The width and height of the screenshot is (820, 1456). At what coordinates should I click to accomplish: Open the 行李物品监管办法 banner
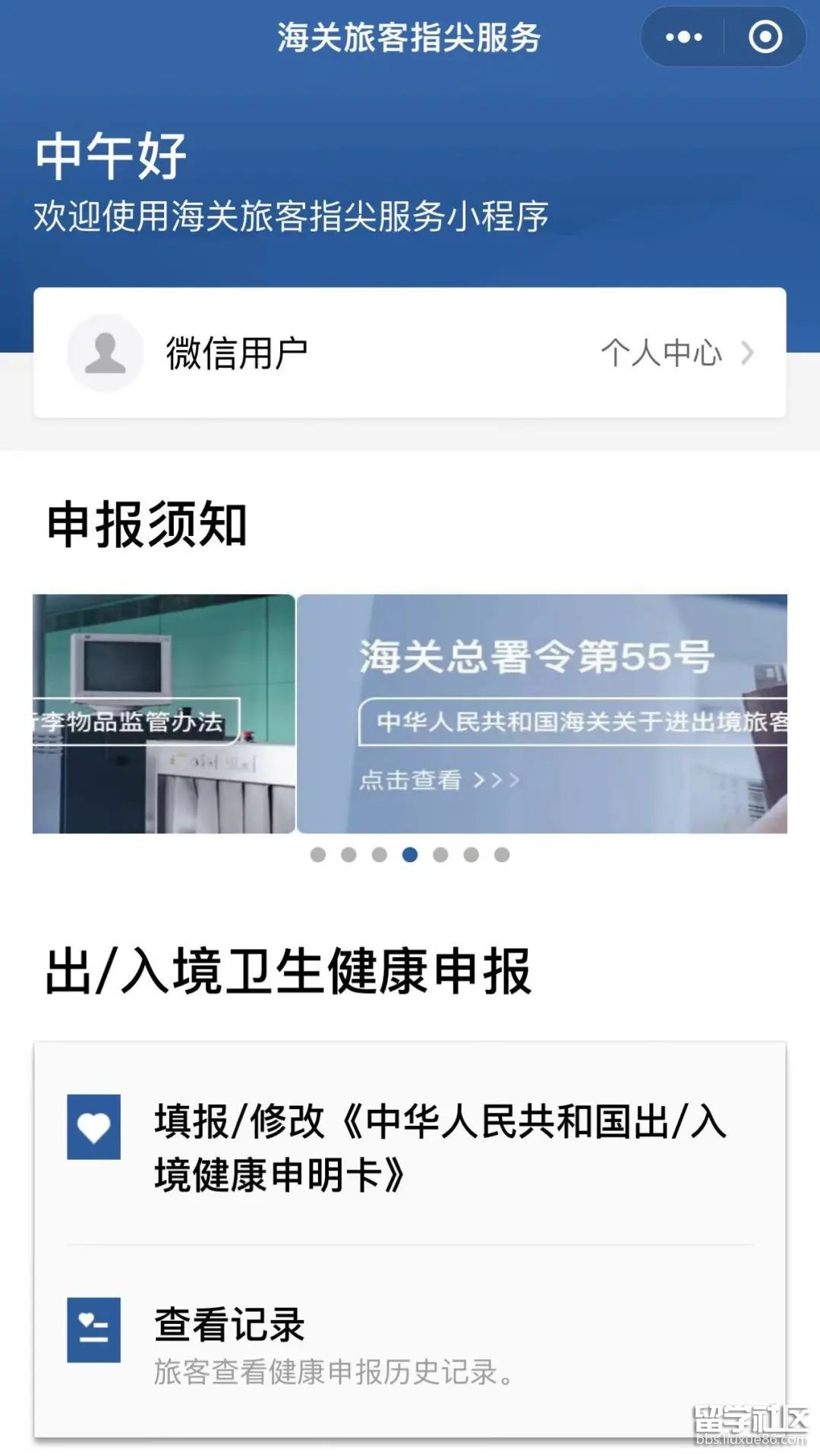coord(163,714)
